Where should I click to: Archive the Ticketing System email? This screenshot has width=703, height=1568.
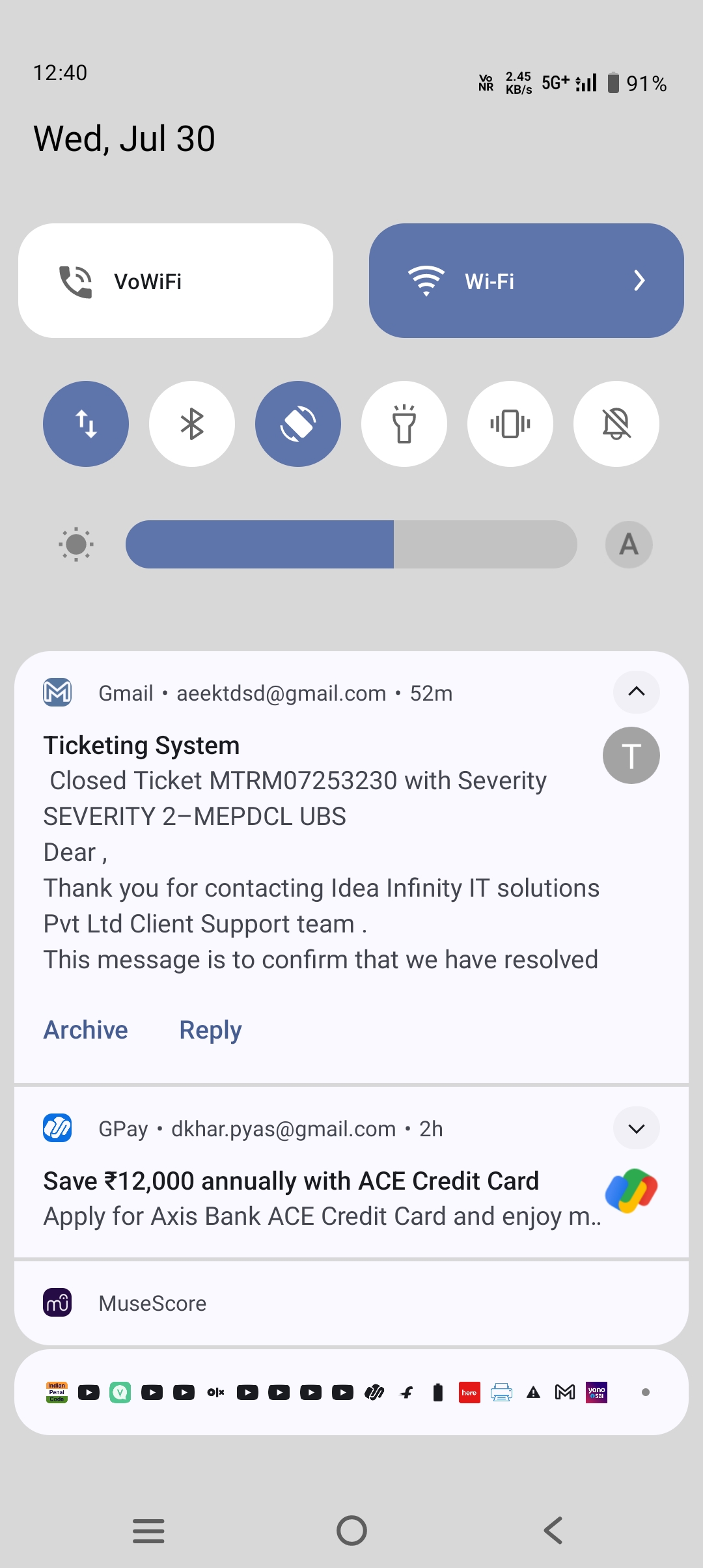coord(86,1030)
